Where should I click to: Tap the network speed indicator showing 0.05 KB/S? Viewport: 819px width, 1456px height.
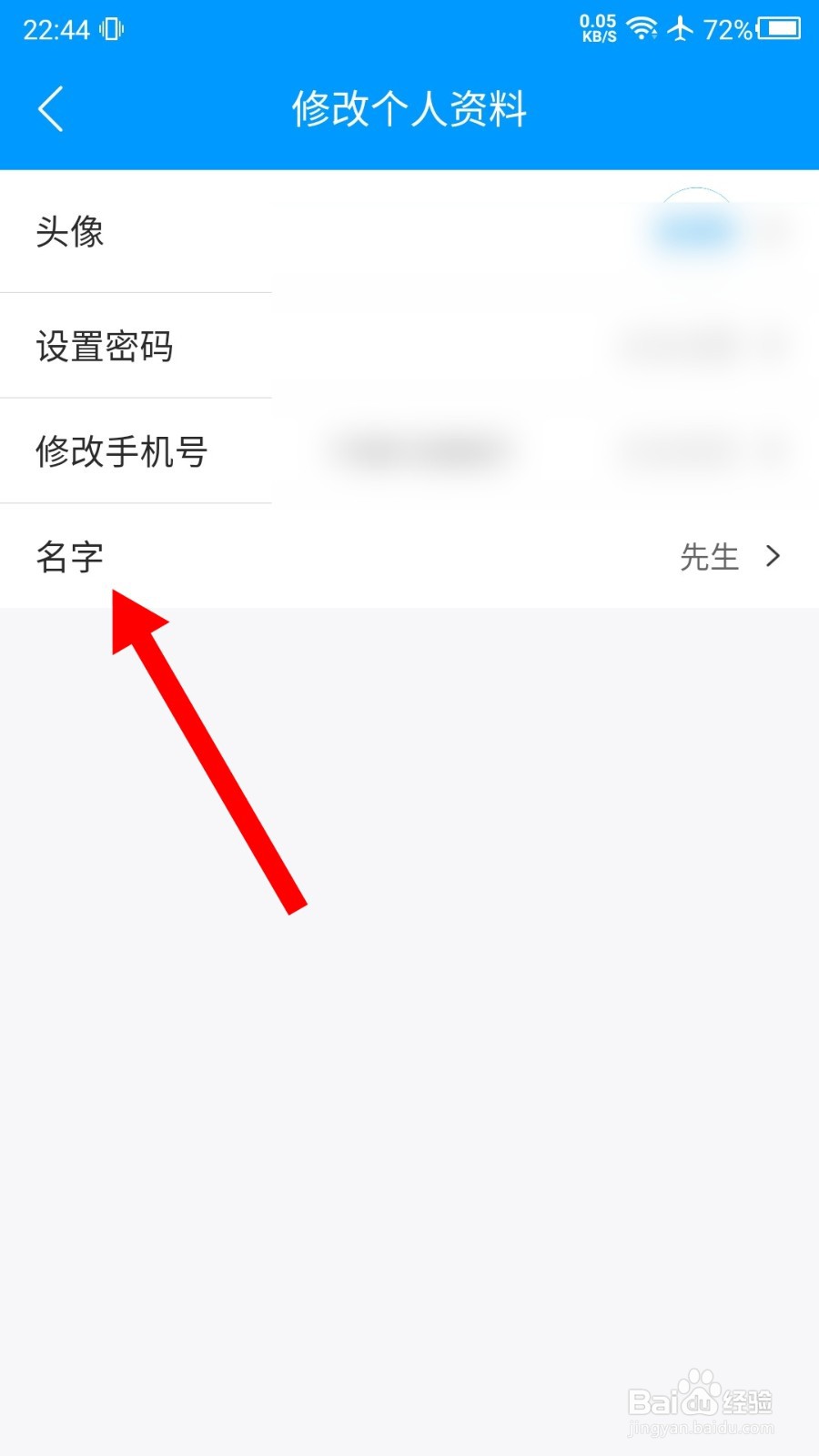pos(596,27)
